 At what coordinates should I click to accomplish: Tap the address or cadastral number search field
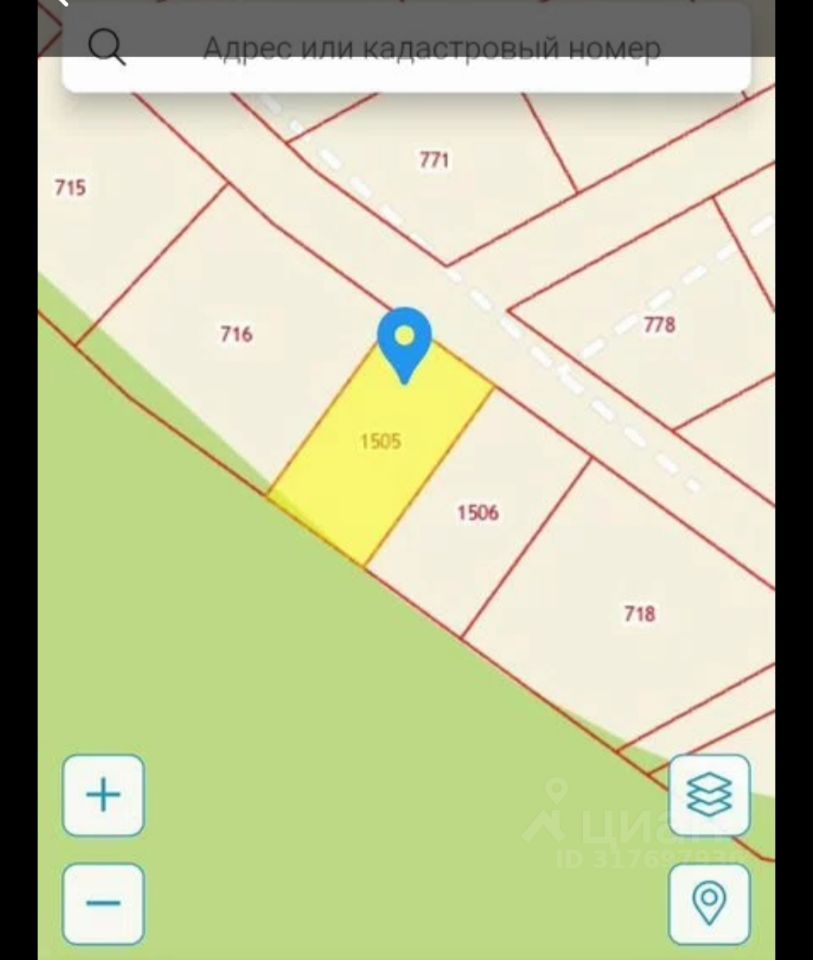(430, 48)
